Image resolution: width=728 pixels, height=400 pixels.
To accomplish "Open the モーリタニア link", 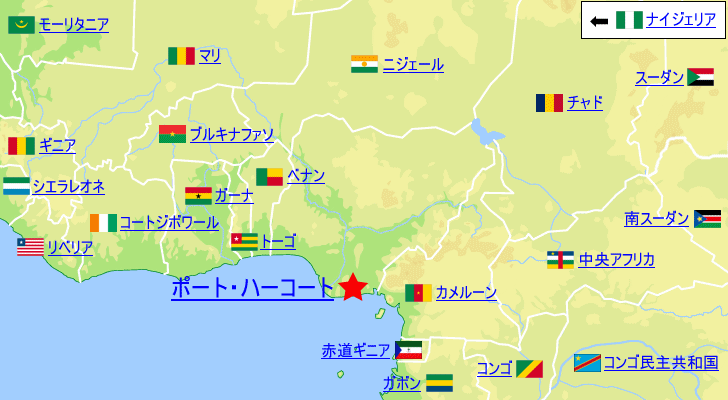I will click(x=73, y=25).
